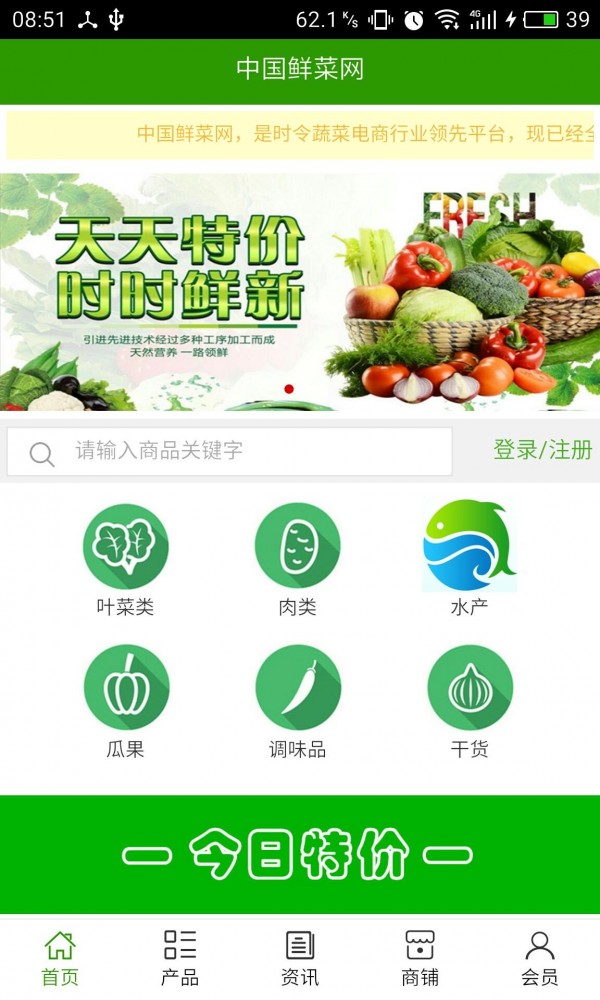Switch to the 资讯 news tab
This screenshot has height=1000, width=600.
click(x=300, y=958)
